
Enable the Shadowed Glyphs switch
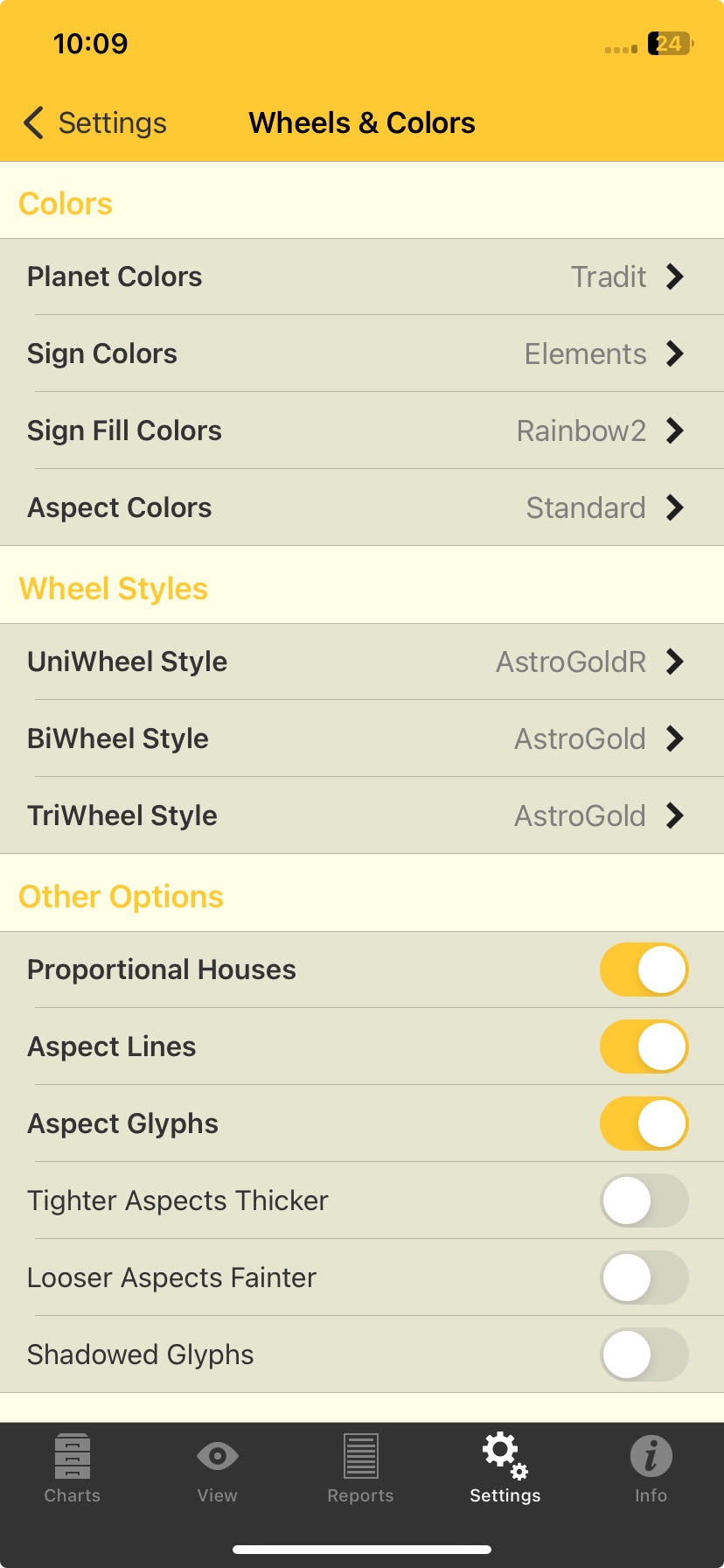(644, 1354)
